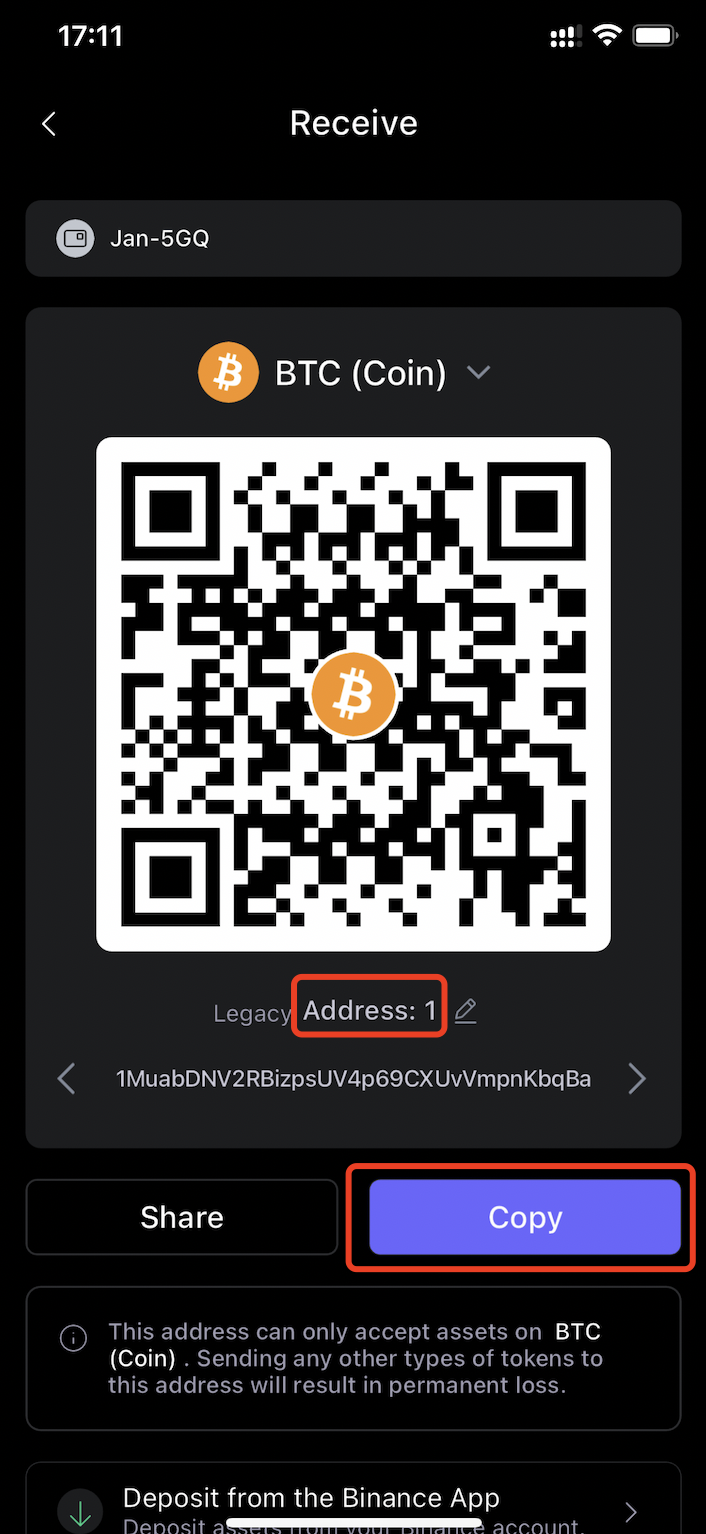Open the Jan-5GQ wallet selector

353,239
